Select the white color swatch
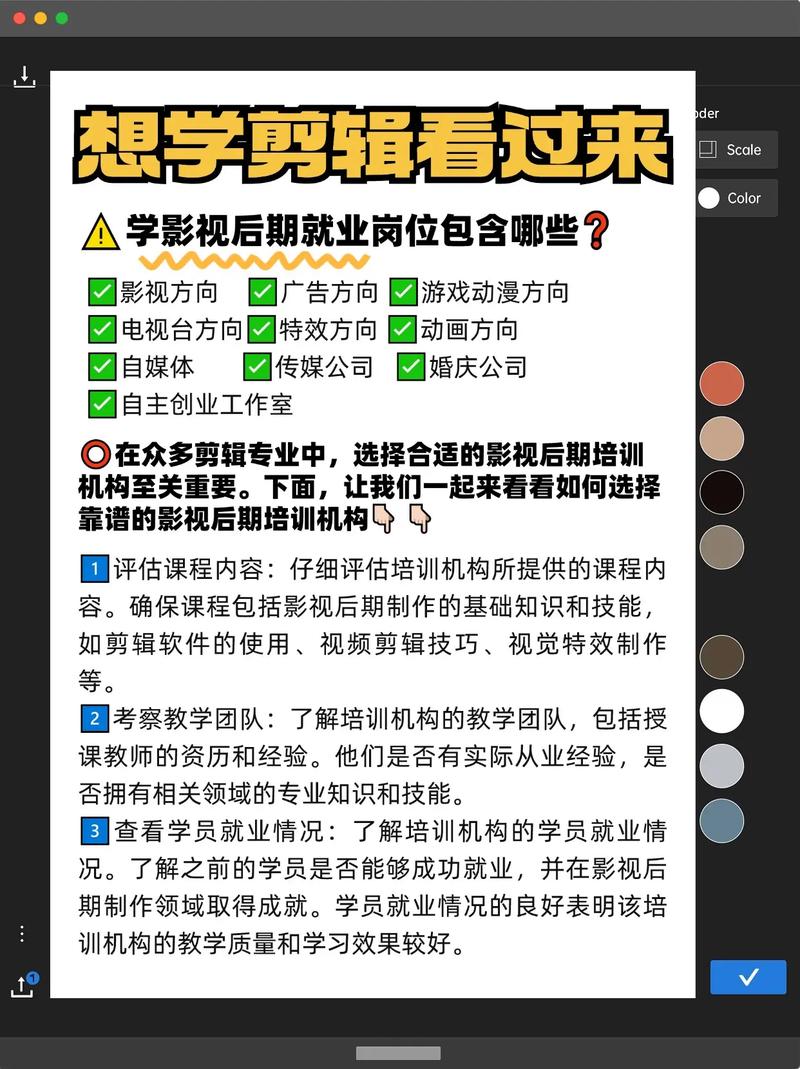800x1069 pixels. pyautogui.click(x=722, y=712)
